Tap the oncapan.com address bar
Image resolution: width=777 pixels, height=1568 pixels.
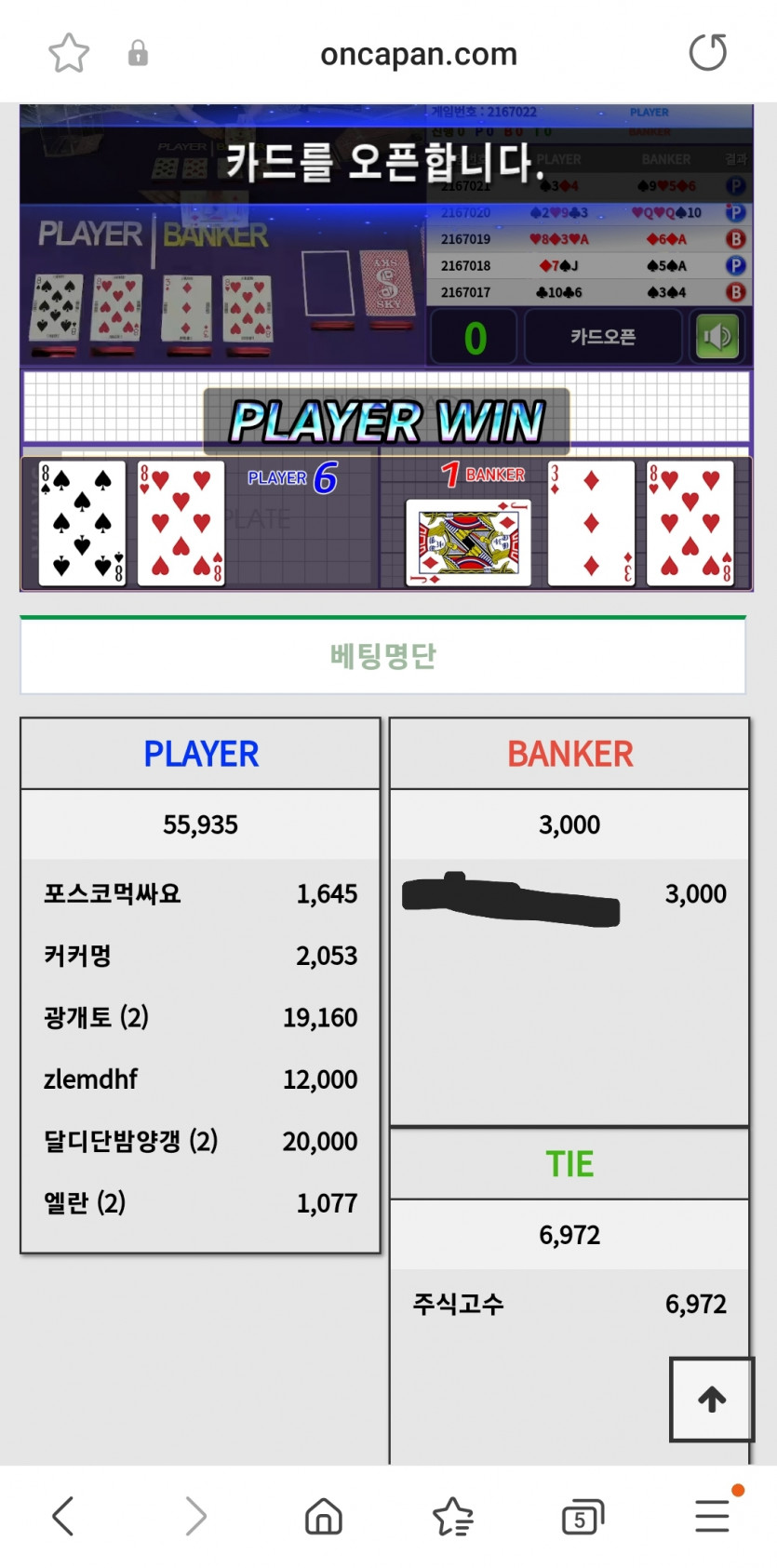click(418, 54)
